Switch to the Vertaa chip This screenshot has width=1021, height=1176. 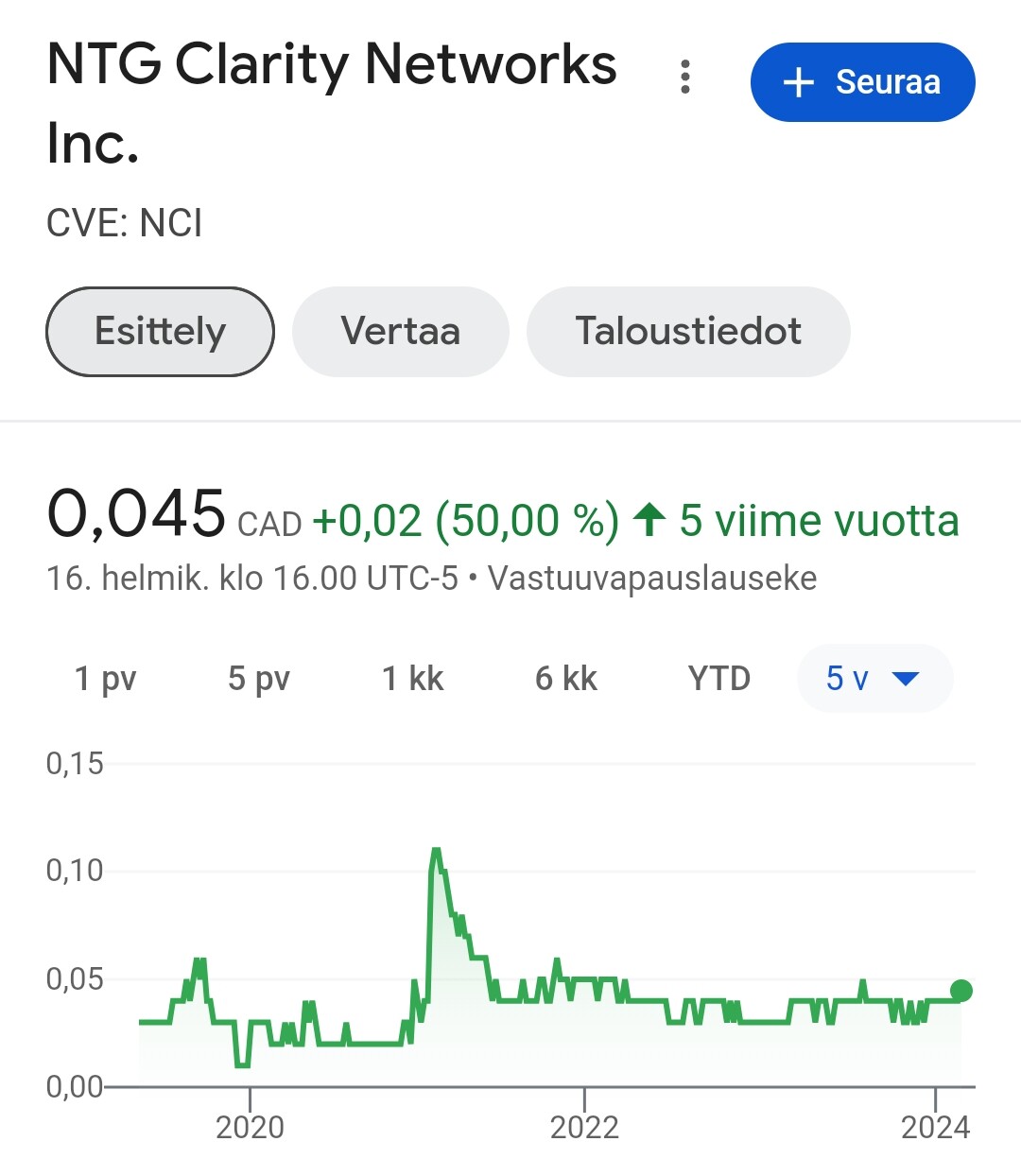[401, 332]
